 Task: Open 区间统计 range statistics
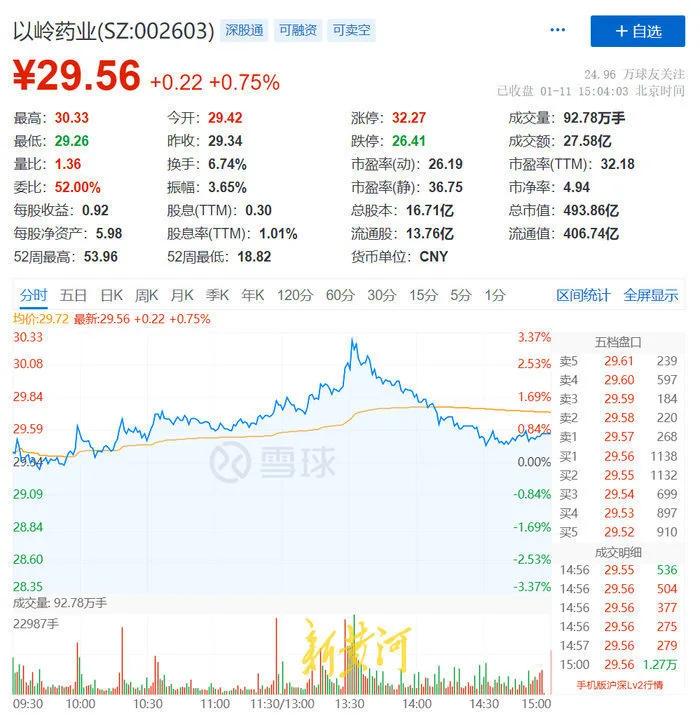(583, 295)
